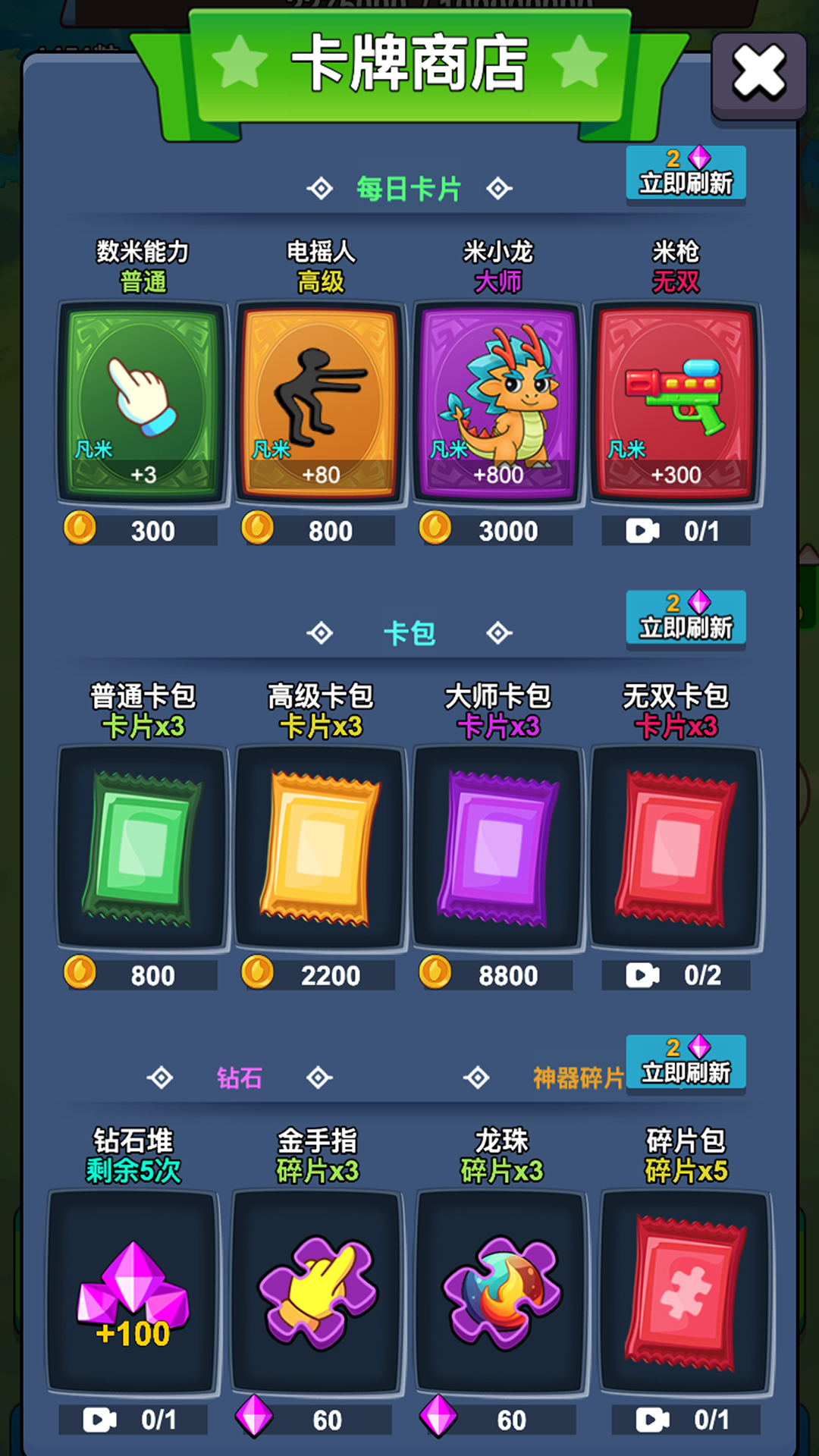This screenshot has height=1456, width=819.
Task: Open the 大师卡包 pack
Action: (498, 847)
